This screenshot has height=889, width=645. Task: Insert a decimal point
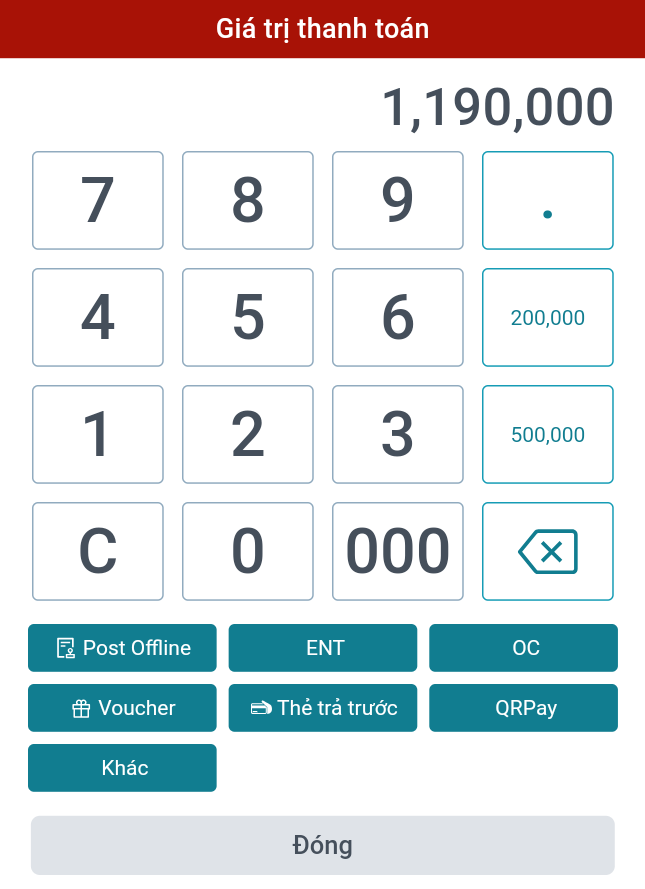(x=547, y=200)
